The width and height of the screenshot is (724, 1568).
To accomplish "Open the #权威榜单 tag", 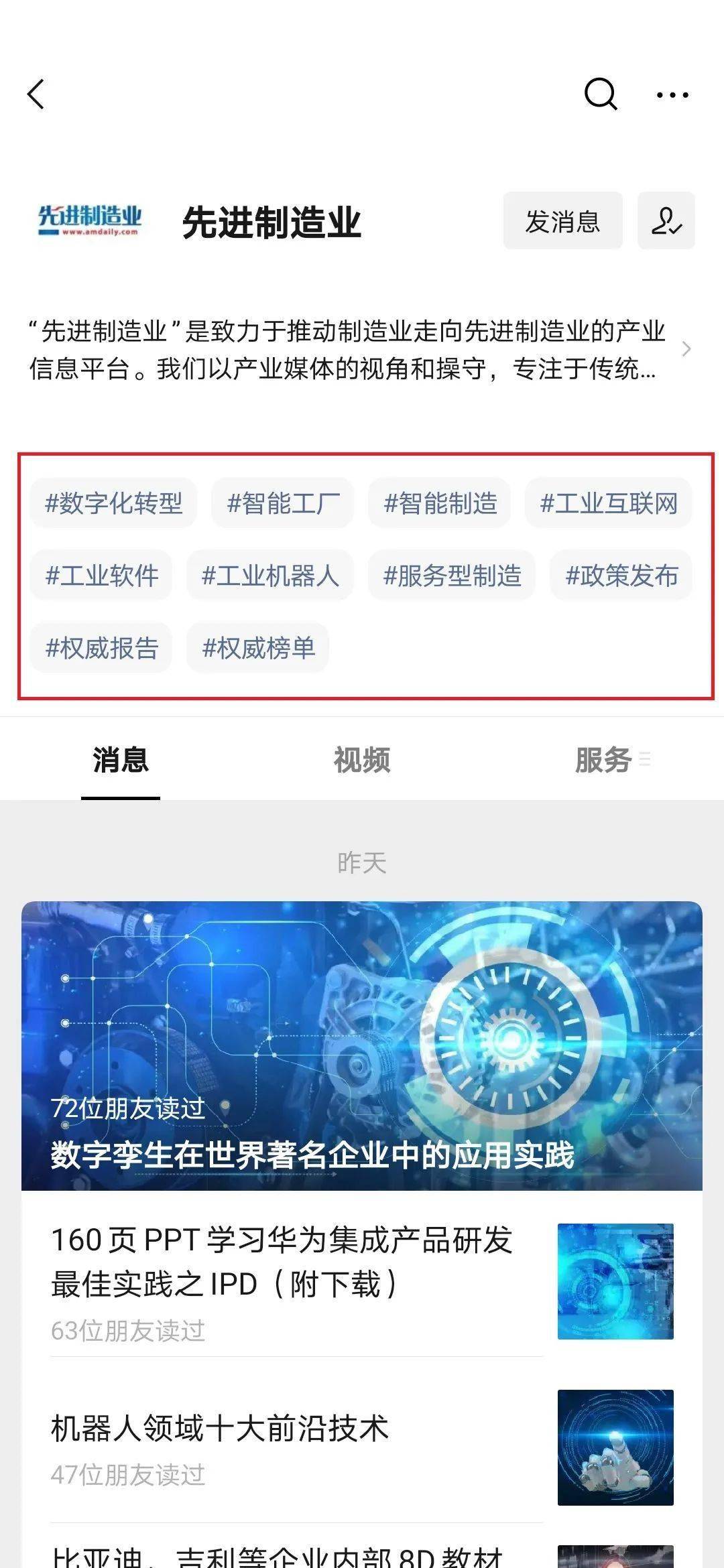I will coord(258,648).
